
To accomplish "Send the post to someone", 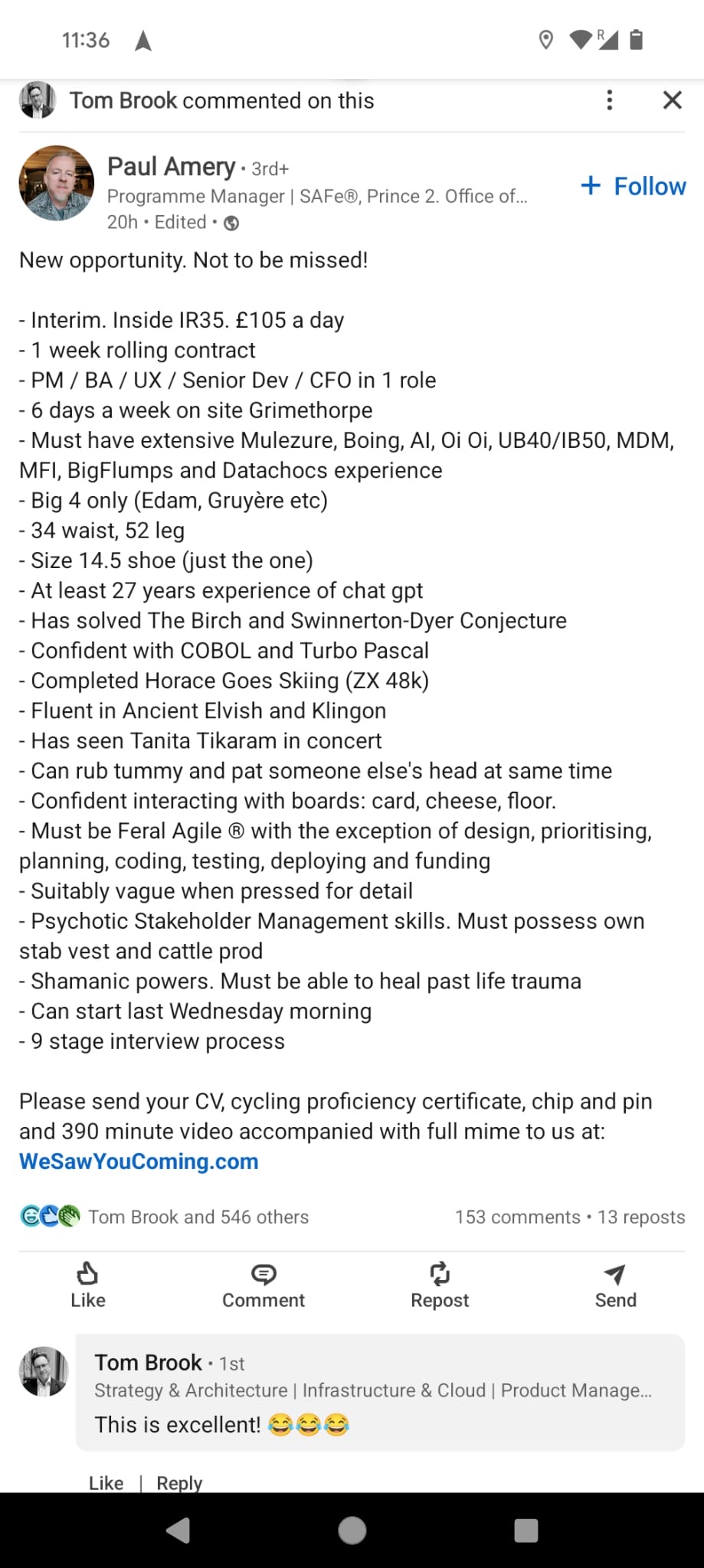I will (615, 1285).
